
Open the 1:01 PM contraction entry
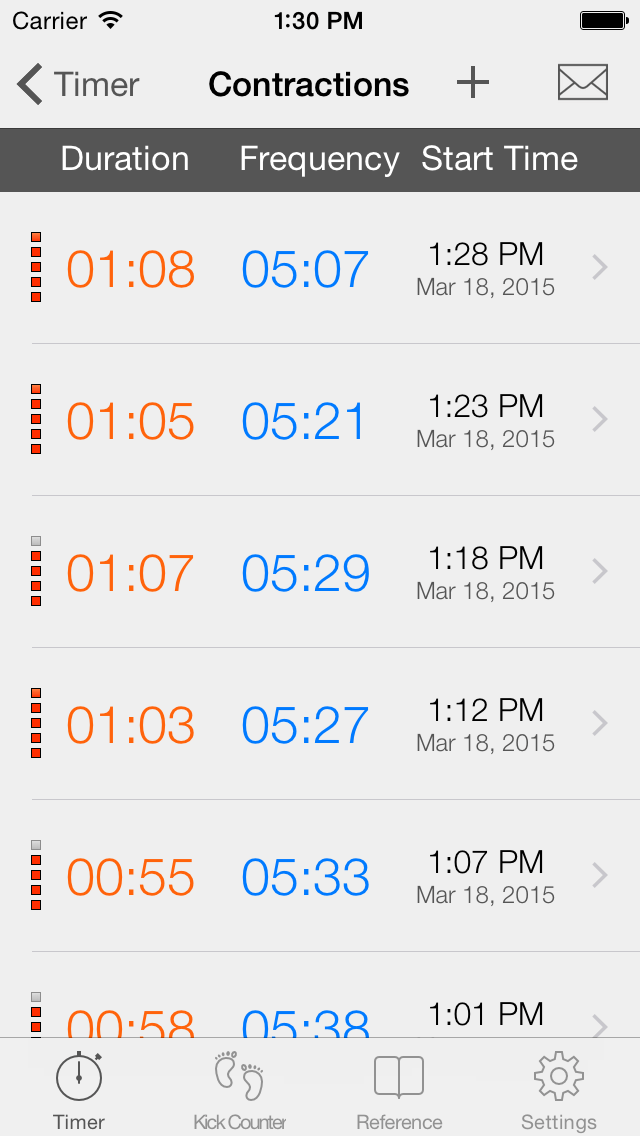(320, 1015)
